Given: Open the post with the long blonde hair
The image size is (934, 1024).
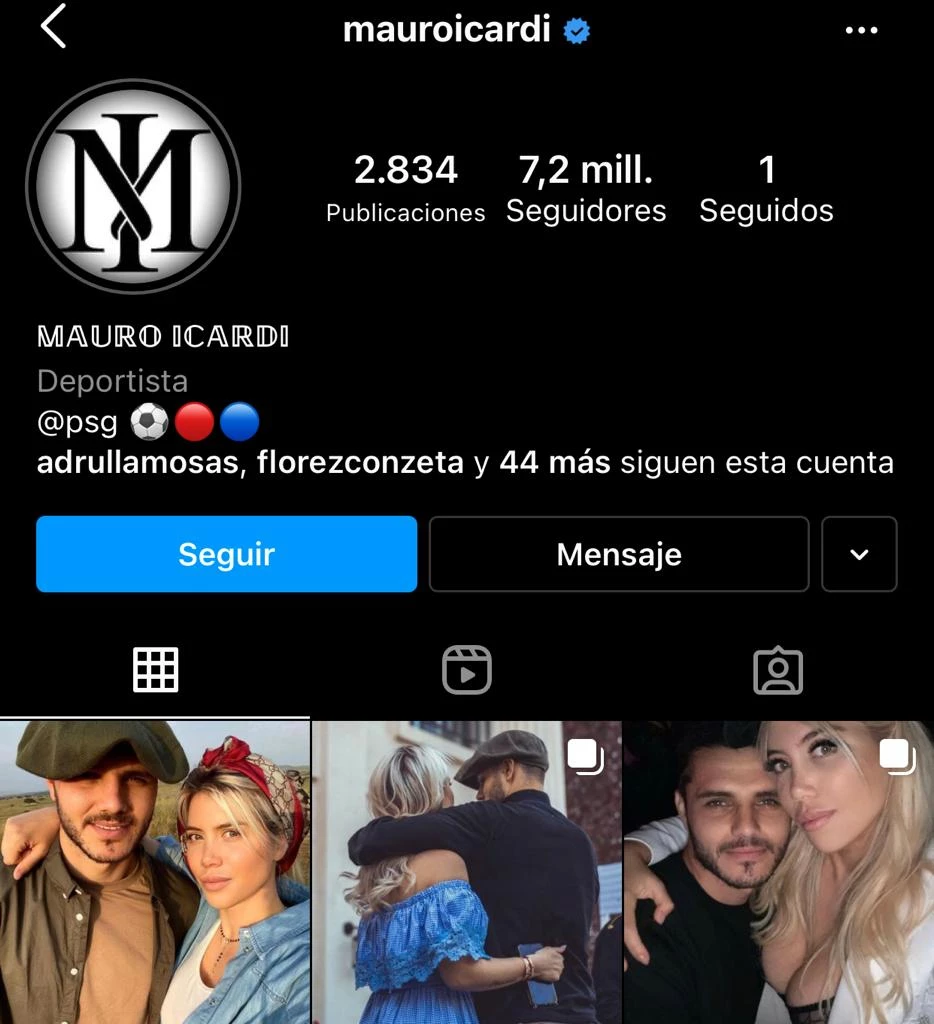Looking at the screenshot, I should (x=779, y=872).
